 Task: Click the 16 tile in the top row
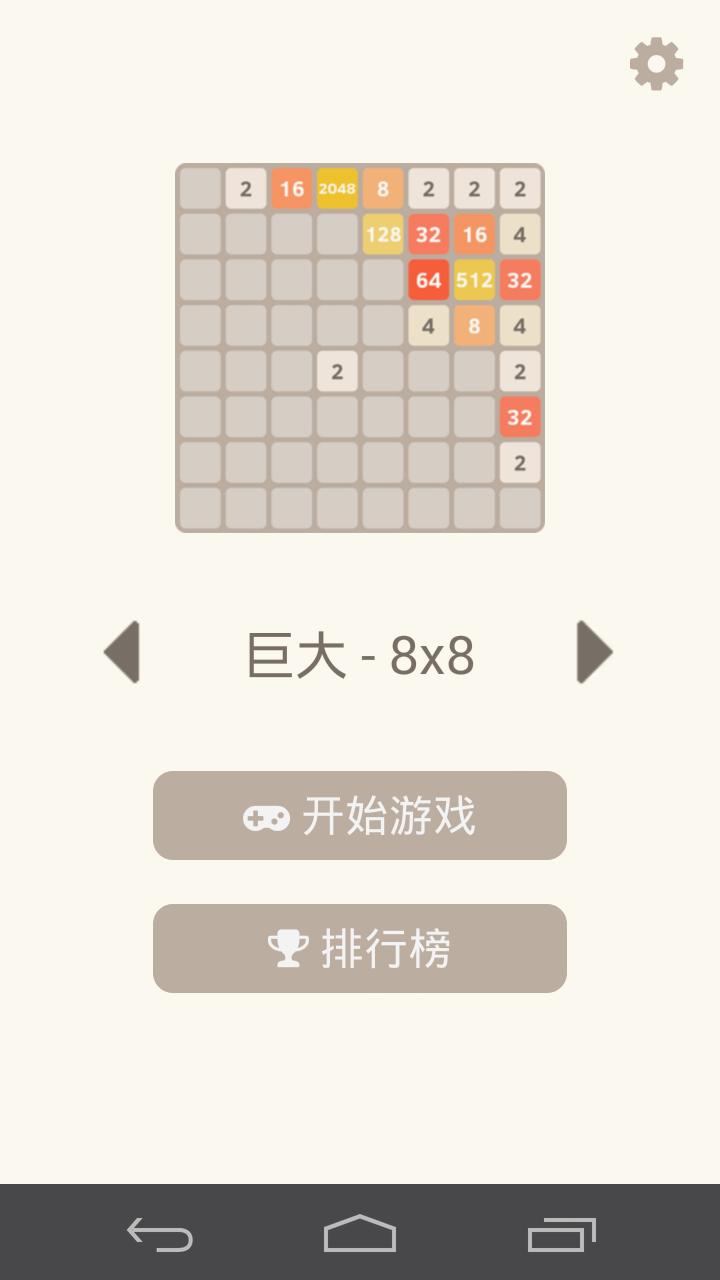(290, 188)
